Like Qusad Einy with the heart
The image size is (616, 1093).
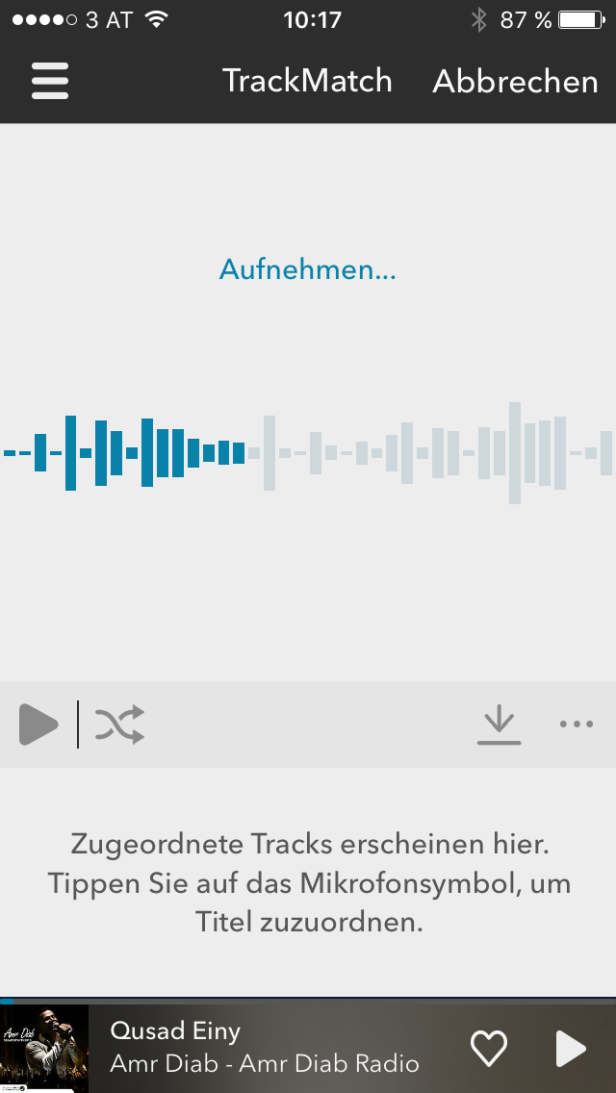tap(489, 1048)
